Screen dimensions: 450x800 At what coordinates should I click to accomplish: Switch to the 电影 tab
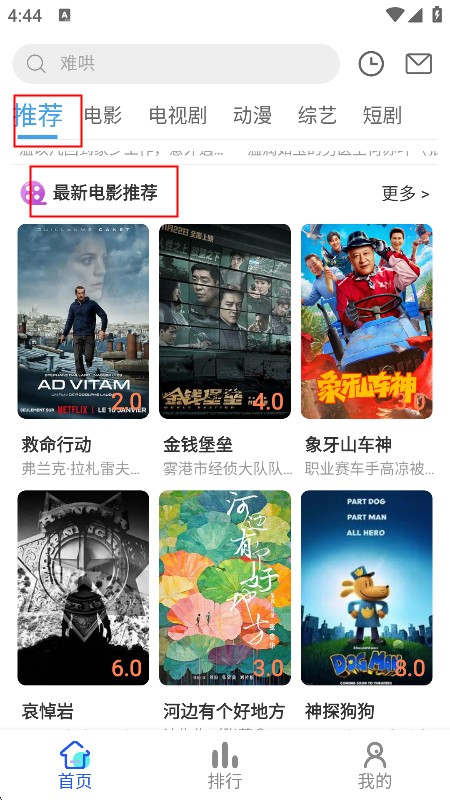tap(103, 115)
